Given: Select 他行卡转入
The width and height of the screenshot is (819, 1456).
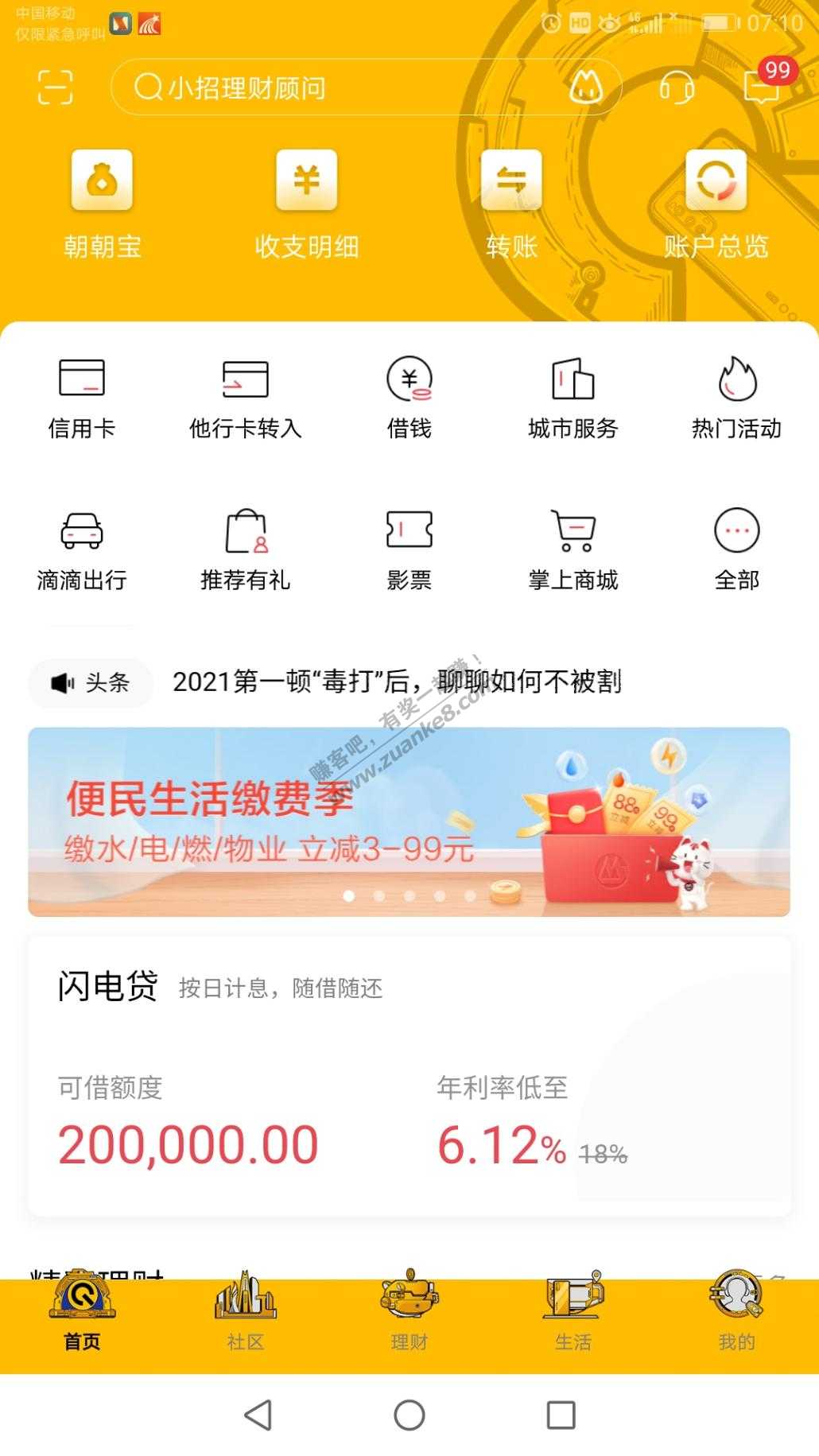Looking at the screenshot, I should click(x=245, y=398).
